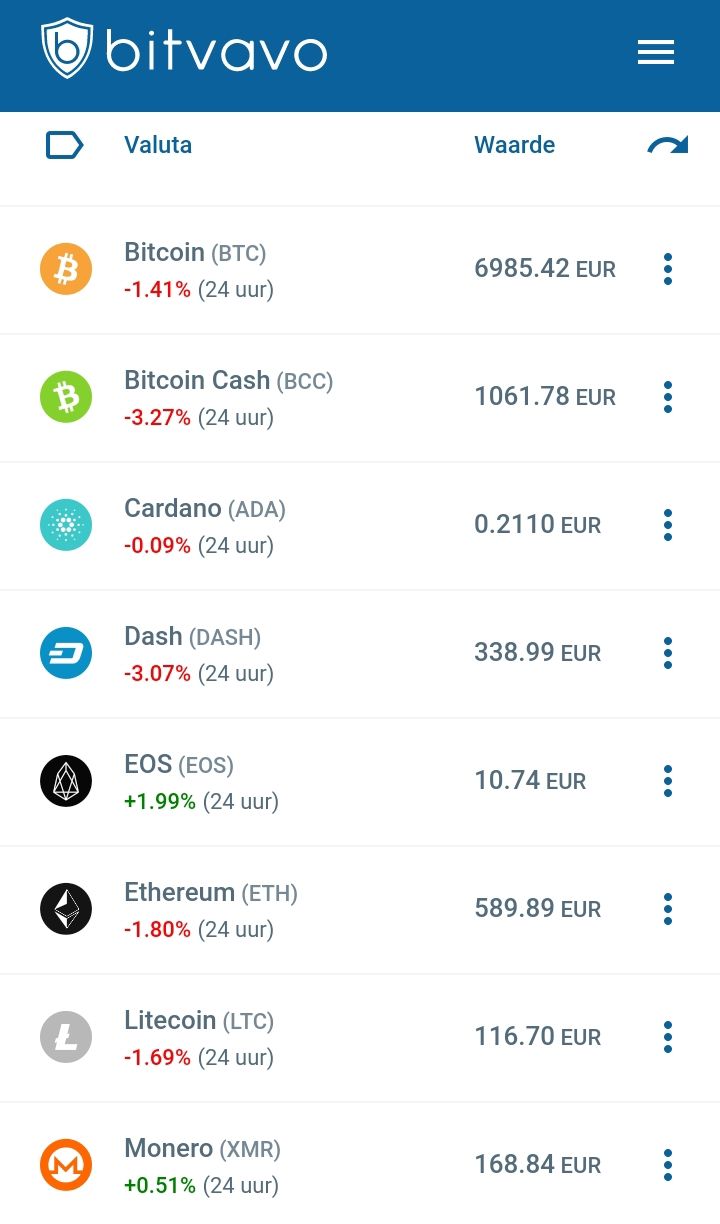Image resolution: width=720 pixels, height=1224 pixels.
Task: Tap the label icon beside Valuta
Action: click(64, 145)
